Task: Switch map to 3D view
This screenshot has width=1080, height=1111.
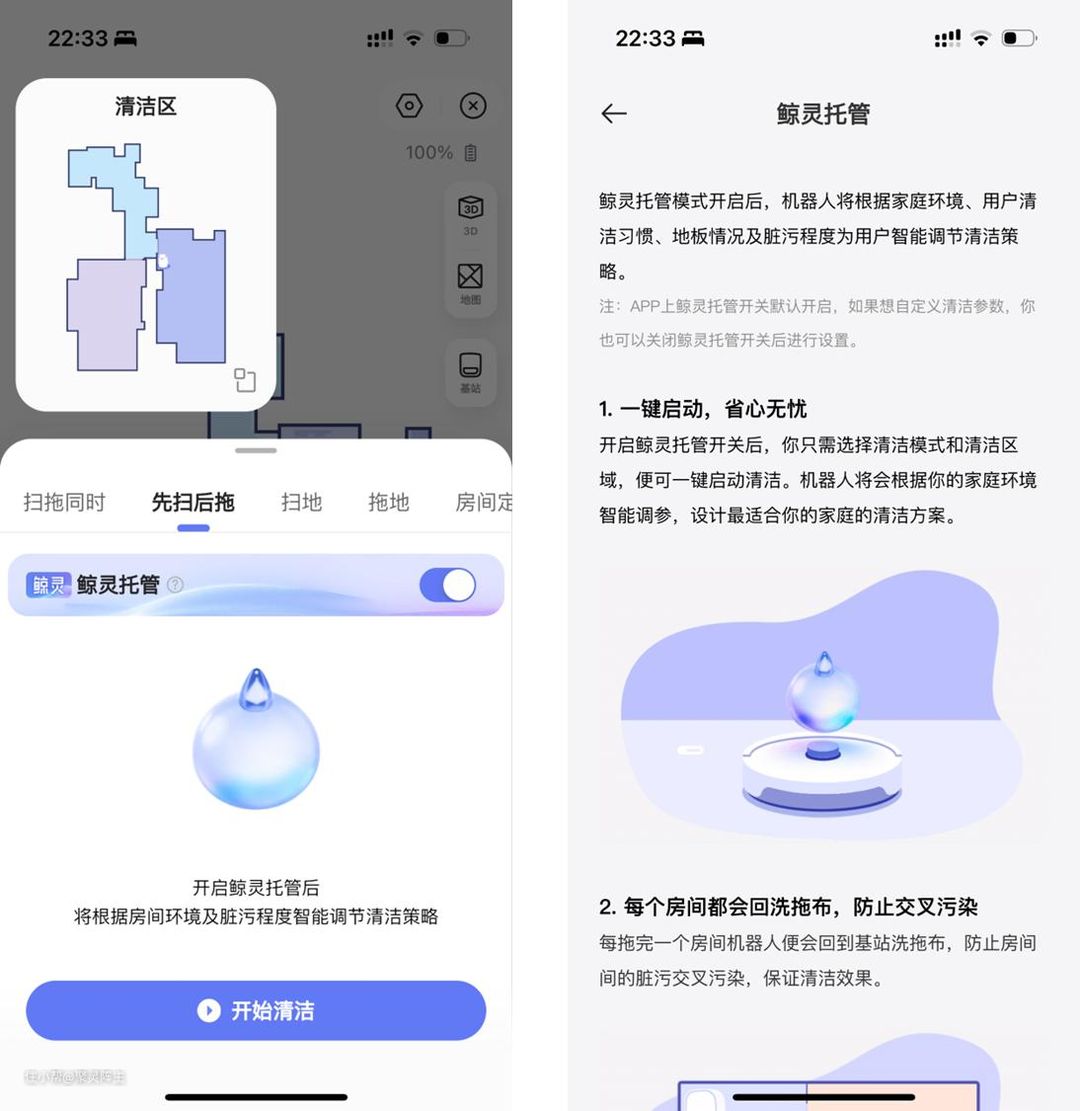Action: (470, 214)
